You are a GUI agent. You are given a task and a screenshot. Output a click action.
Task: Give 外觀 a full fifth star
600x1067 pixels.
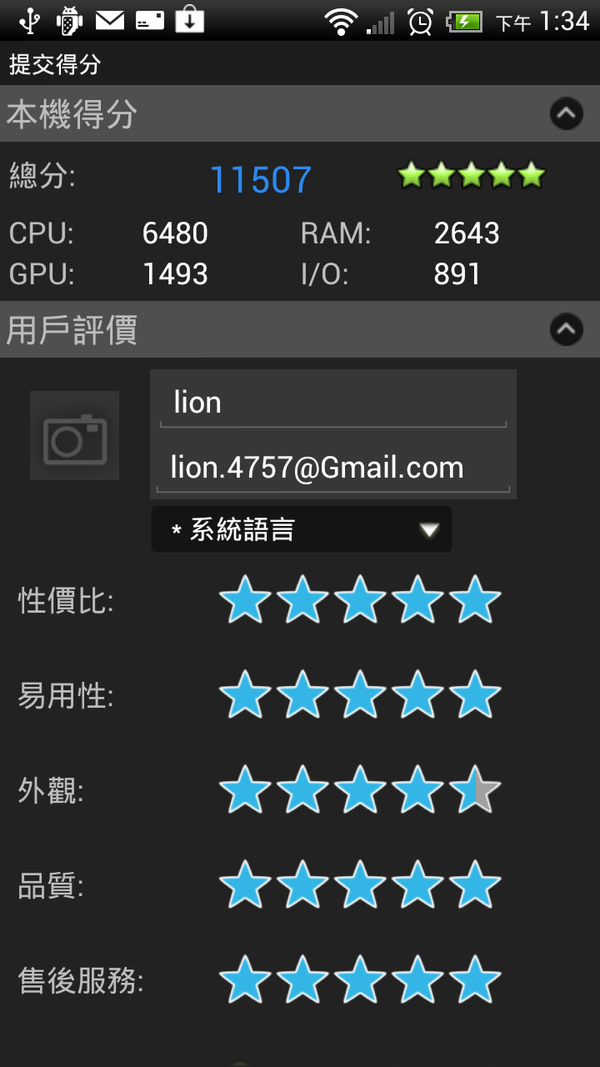[475, 791]
